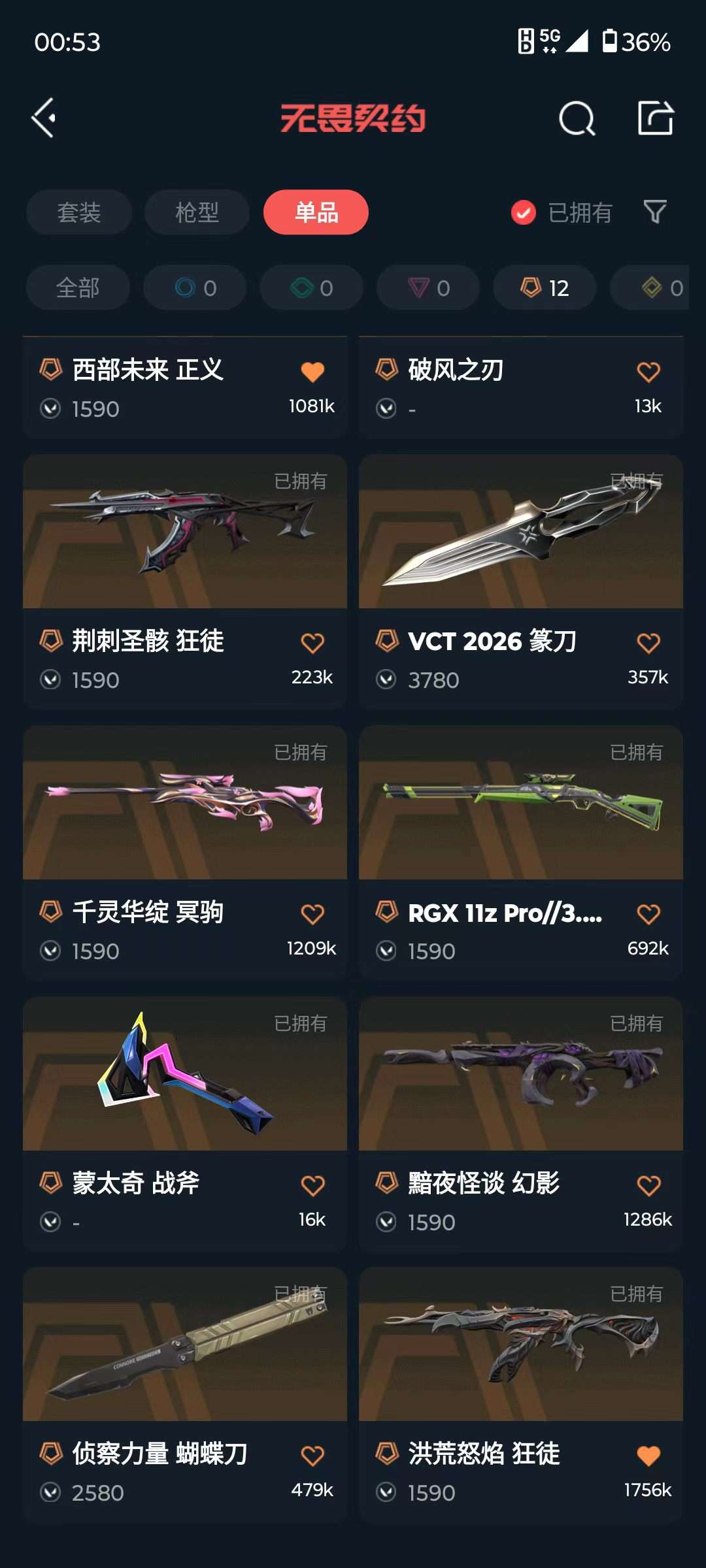The width and height of the screenshot is (706, 1568).
Task: Open the filter funnel icon
Action: (x=655, y=212)
